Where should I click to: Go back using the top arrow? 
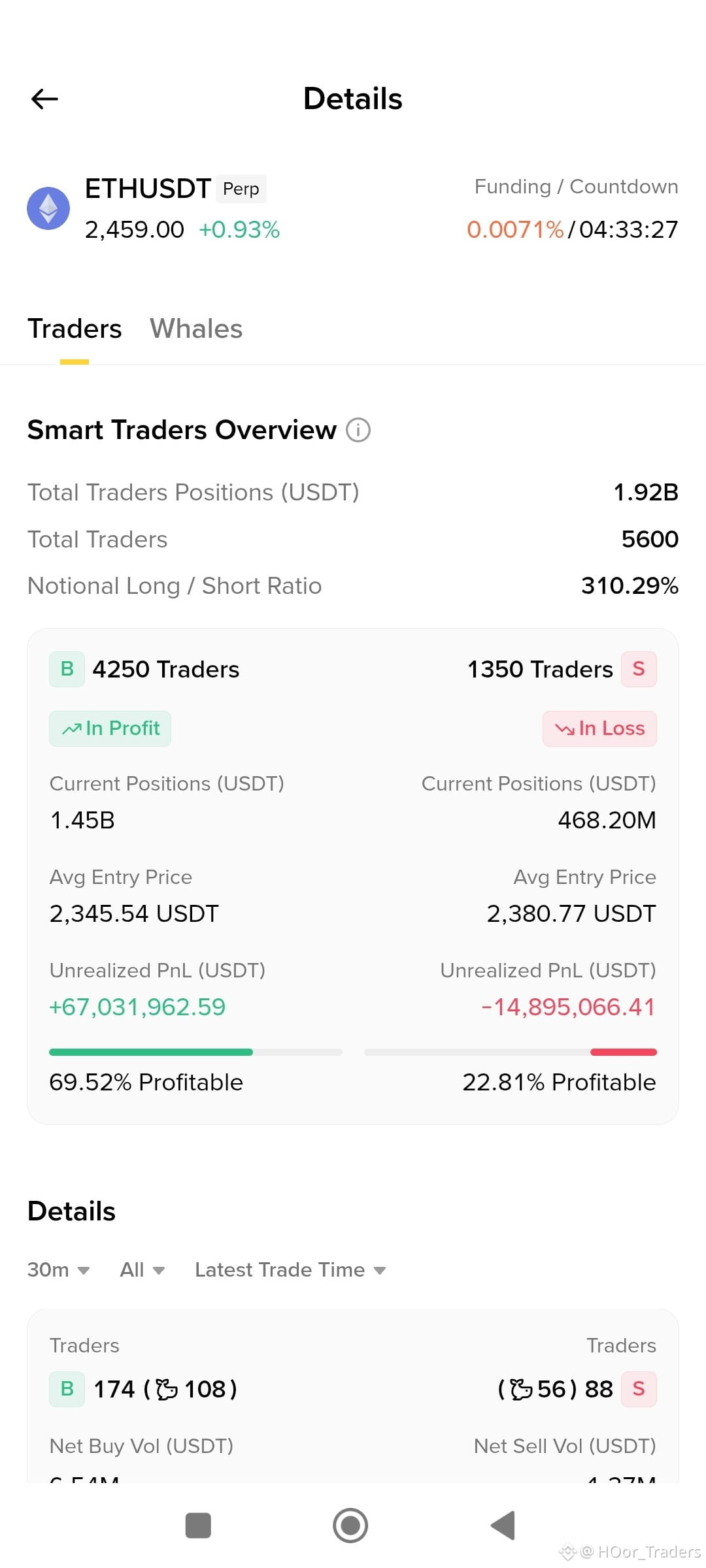tap(44, 99)
